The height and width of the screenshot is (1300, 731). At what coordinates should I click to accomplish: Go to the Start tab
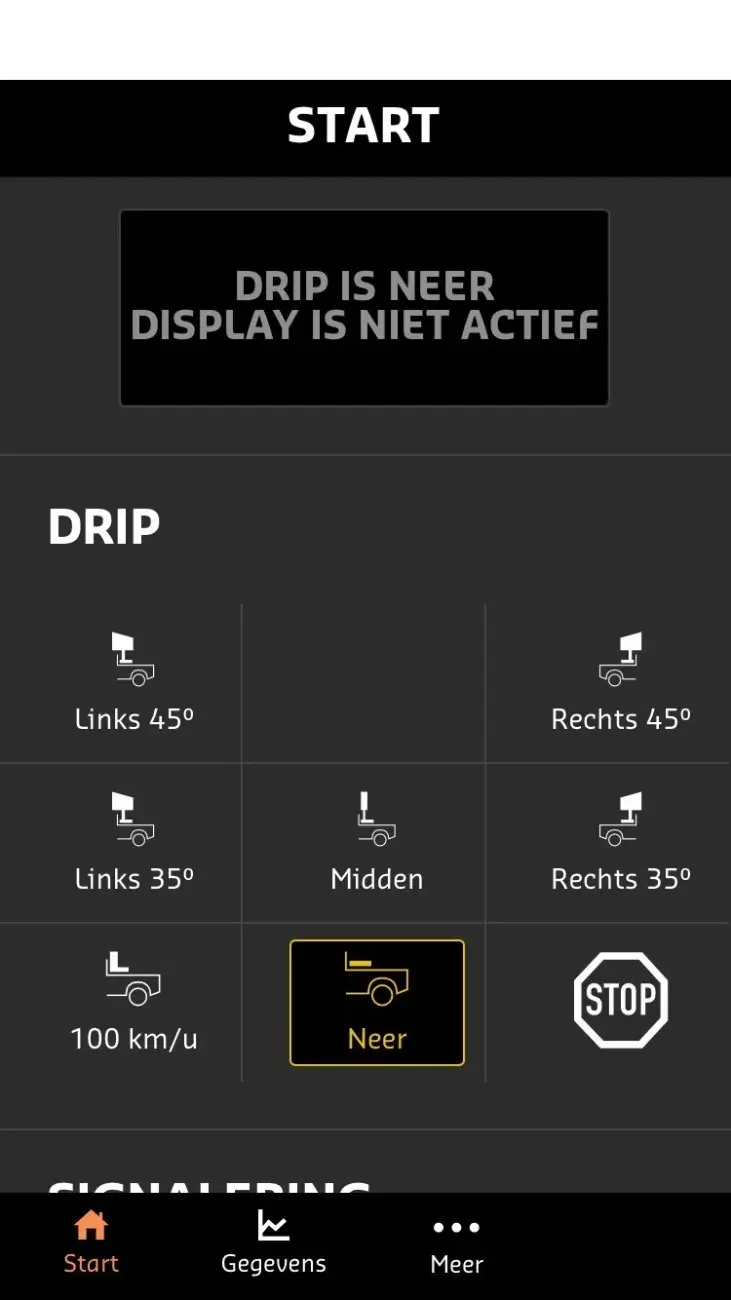(x=91, y=1242)
